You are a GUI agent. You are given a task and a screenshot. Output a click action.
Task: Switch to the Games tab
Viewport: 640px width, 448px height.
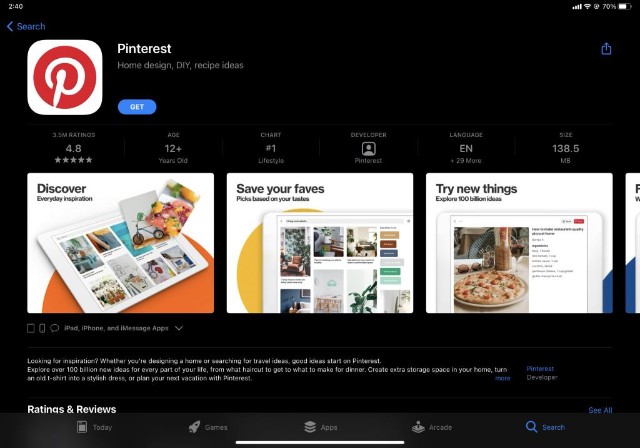[x=208, y=427]
